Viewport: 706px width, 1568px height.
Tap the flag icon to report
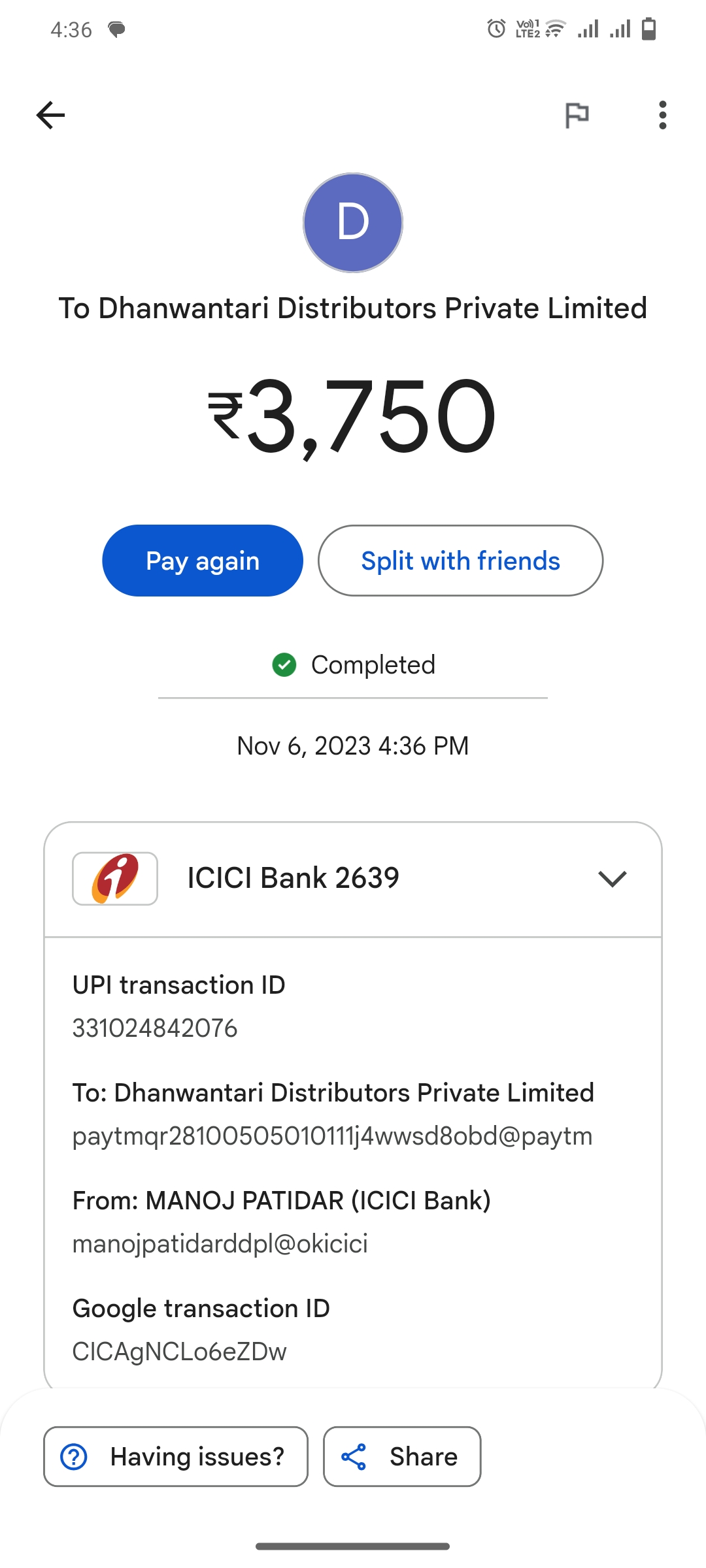point(577,116)
